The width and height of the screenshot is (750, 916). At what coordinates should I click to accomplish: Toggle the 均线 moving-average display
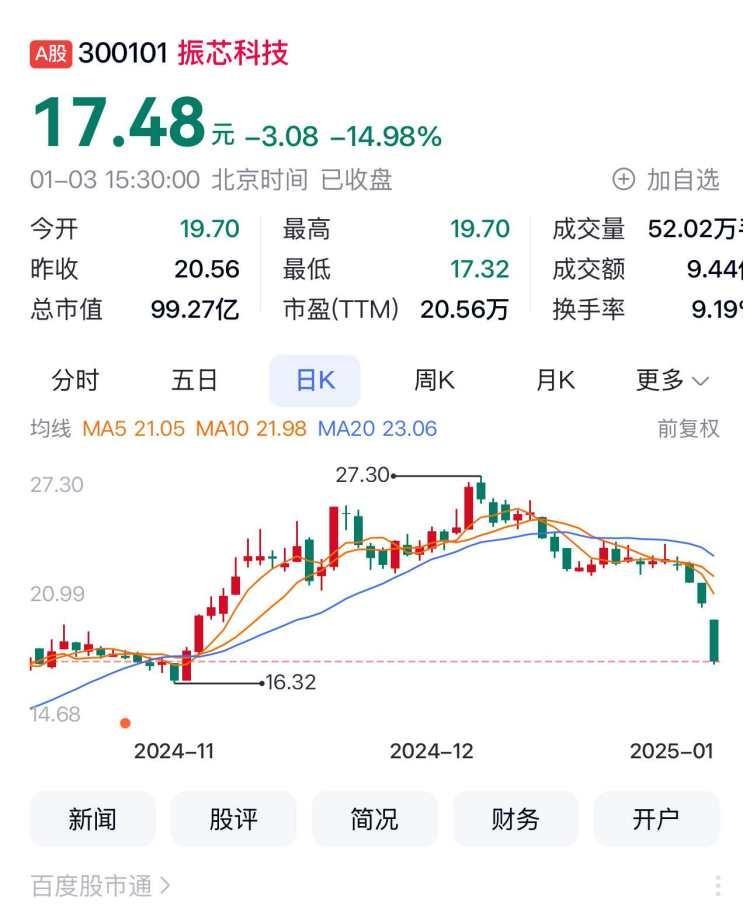click(51, 427)
